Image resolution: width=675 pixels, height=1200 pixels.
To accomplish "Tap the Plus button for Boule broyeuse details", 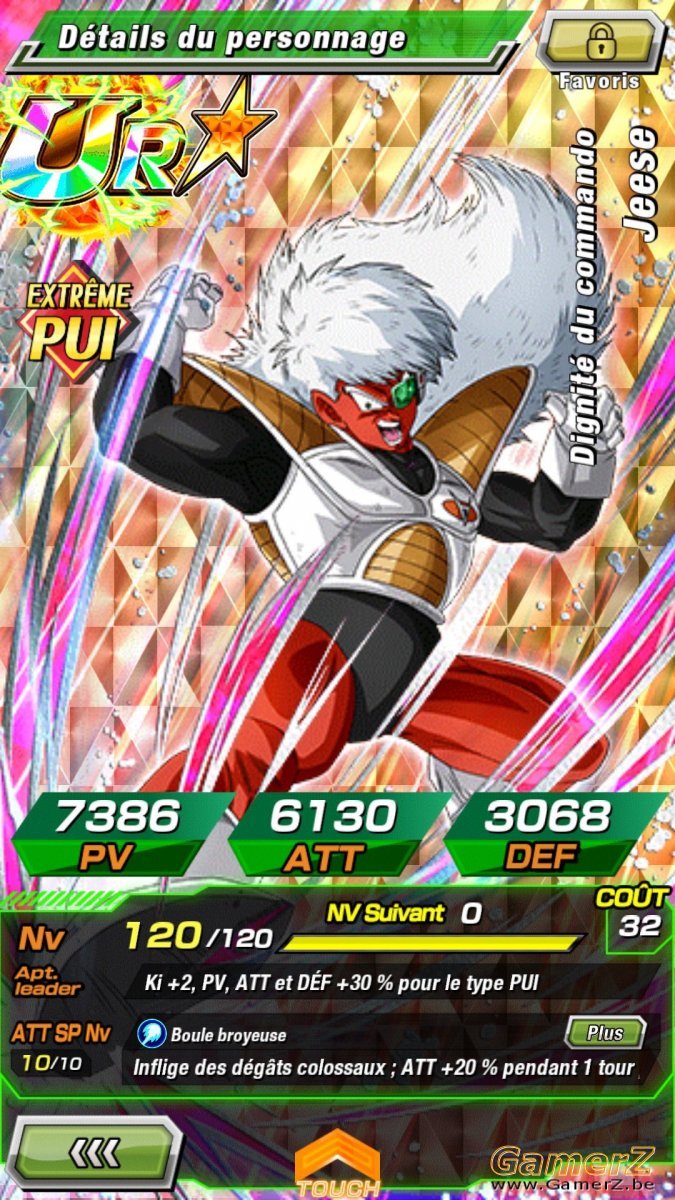I will point(605,1033).
